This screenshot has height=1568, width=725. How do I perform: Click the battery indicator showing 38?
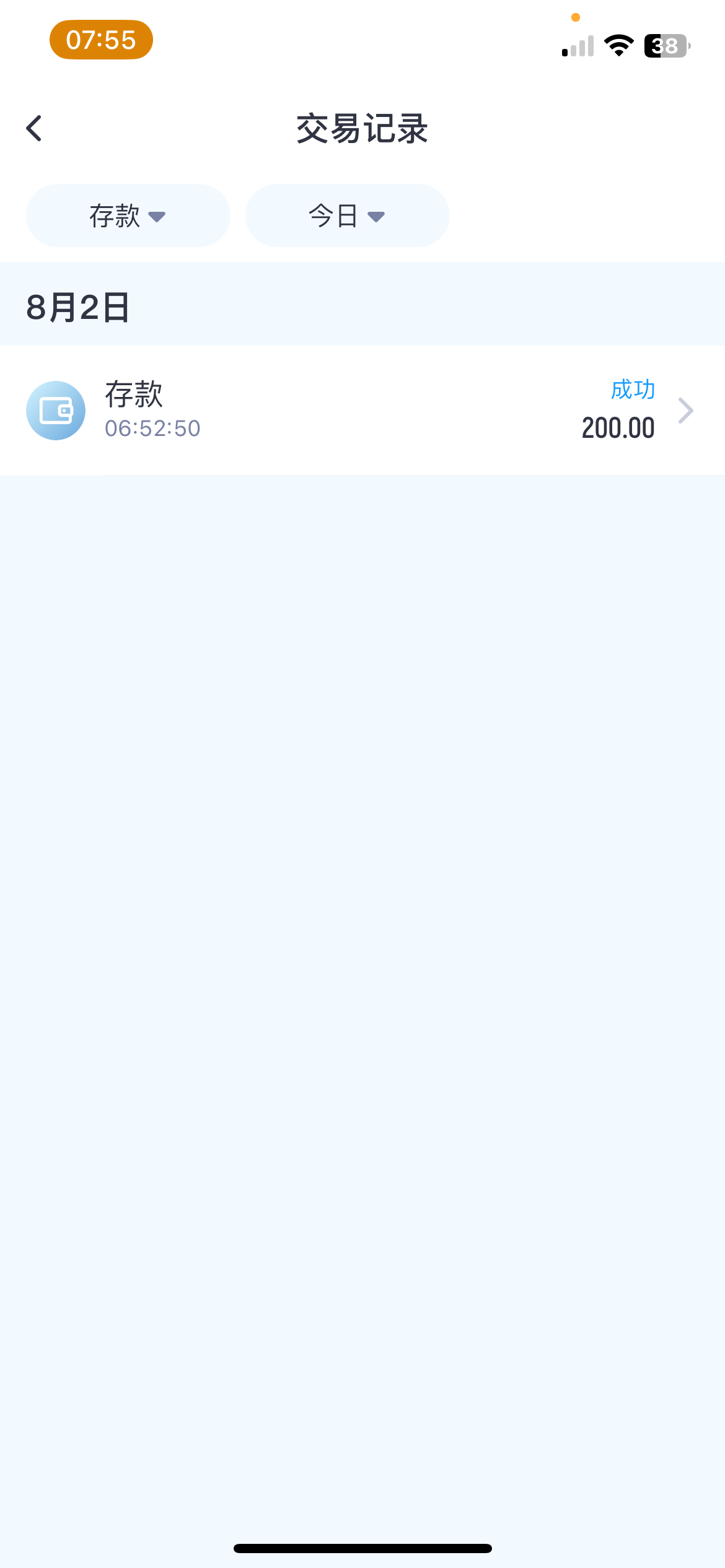(x=664, y=45)
